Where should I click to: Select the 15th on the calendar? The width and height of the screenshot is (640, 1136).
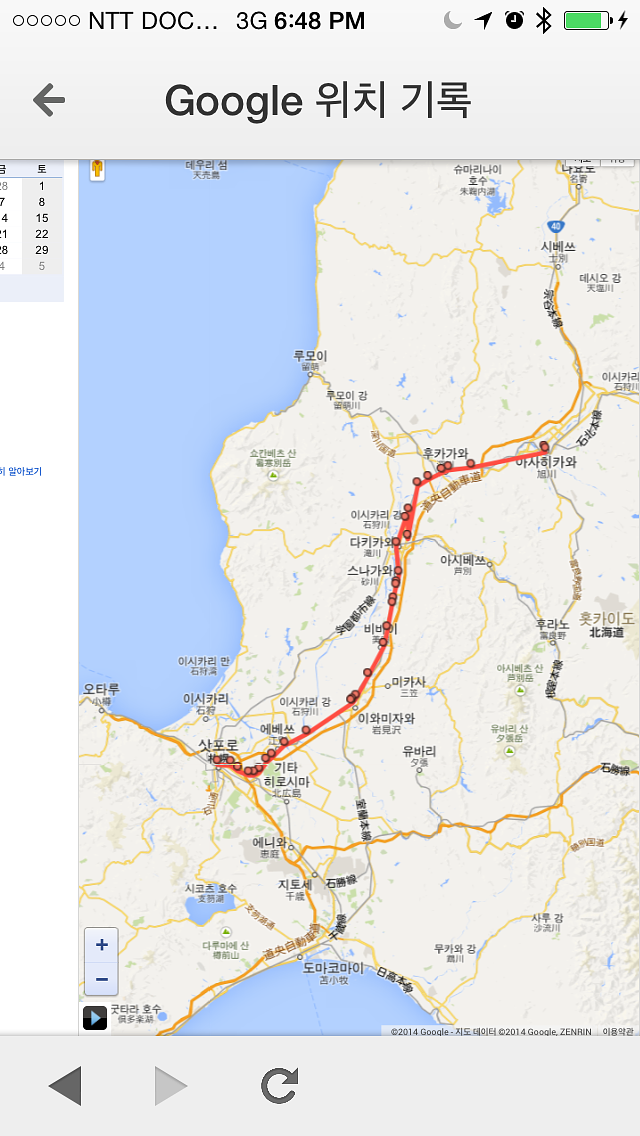[x=42, y=218]
